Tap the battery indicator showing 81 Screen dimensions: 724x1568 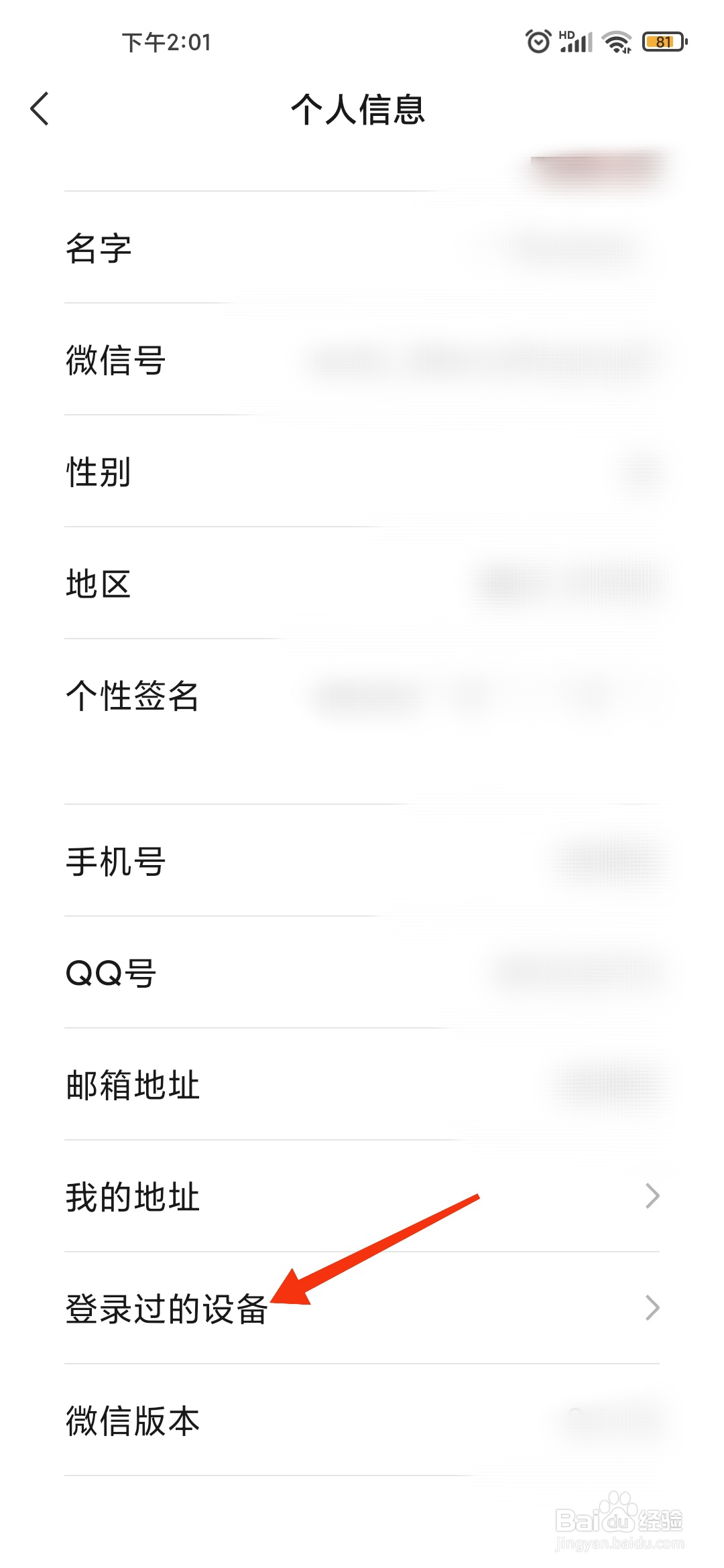point(664,42)
